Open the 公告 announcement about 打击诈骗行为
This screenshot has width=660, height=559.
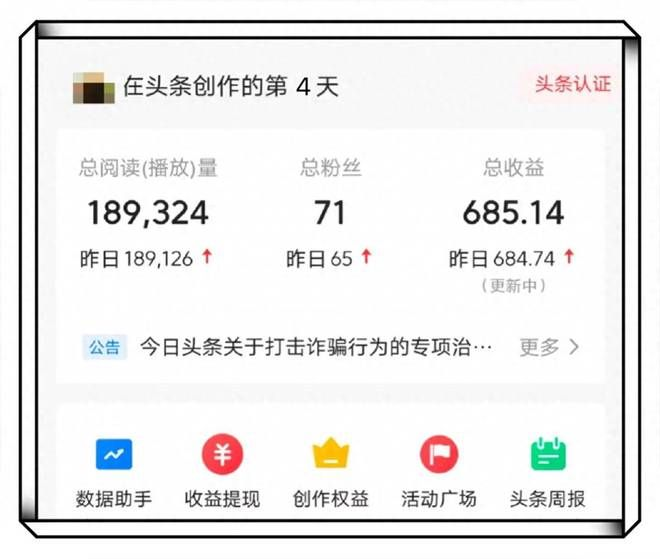click(316, 347)
